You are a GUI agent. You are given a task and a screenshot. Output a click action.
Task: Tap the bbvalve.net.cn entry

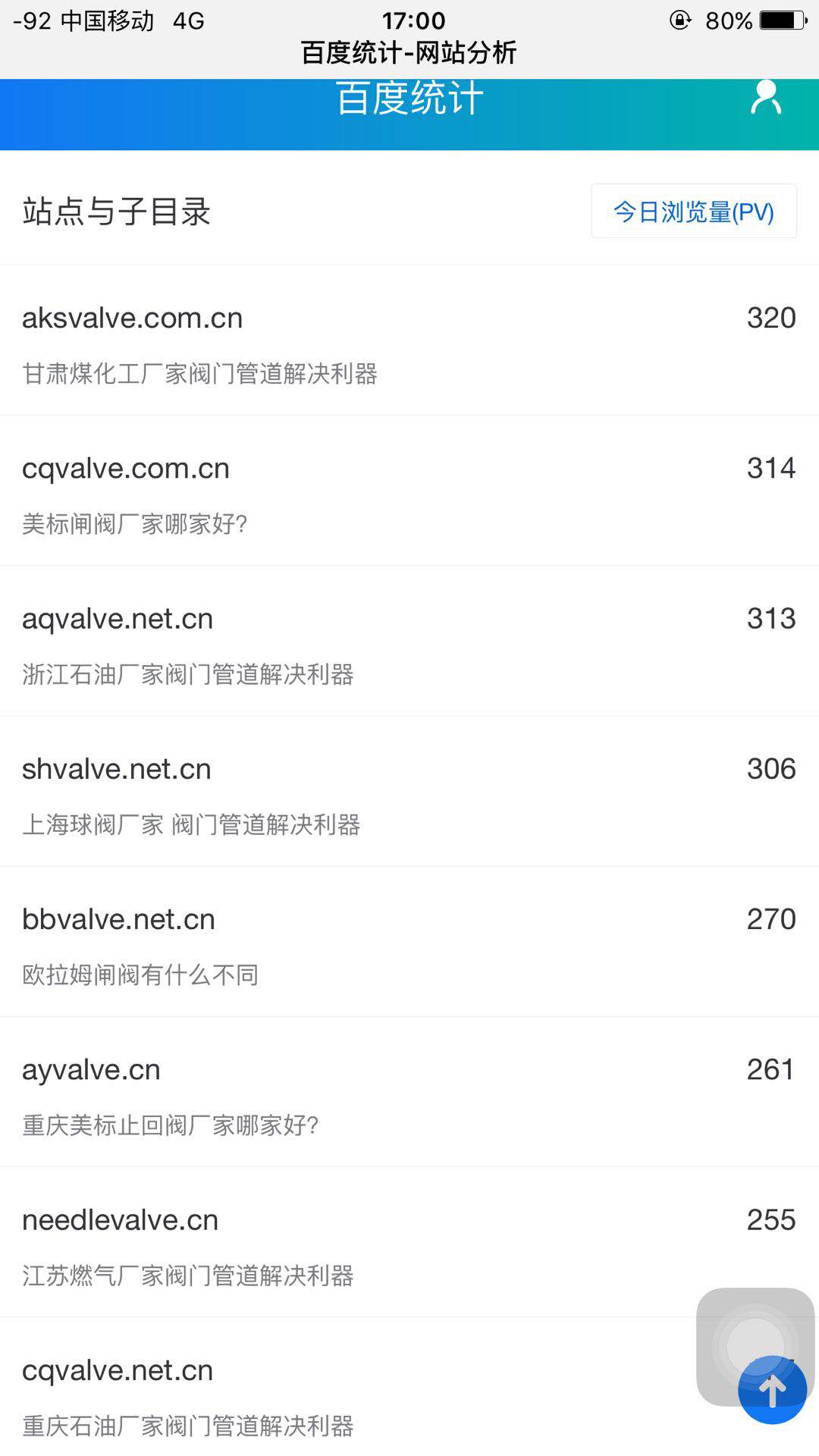click(119, 920)
